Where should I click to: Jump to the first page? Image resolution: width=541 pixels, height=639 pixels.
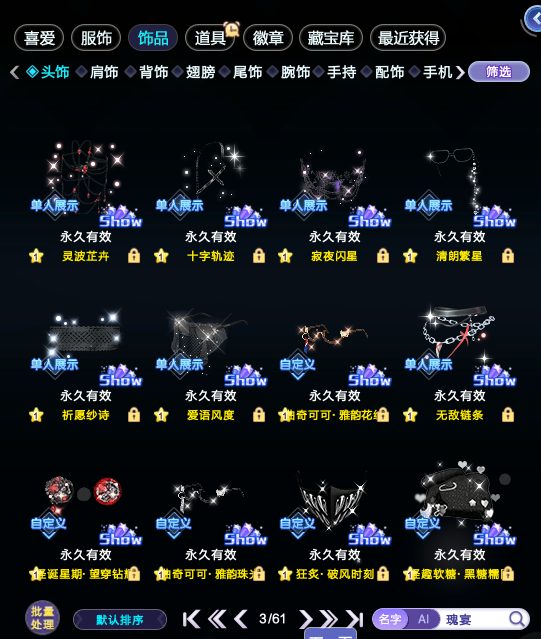[191, 619]
